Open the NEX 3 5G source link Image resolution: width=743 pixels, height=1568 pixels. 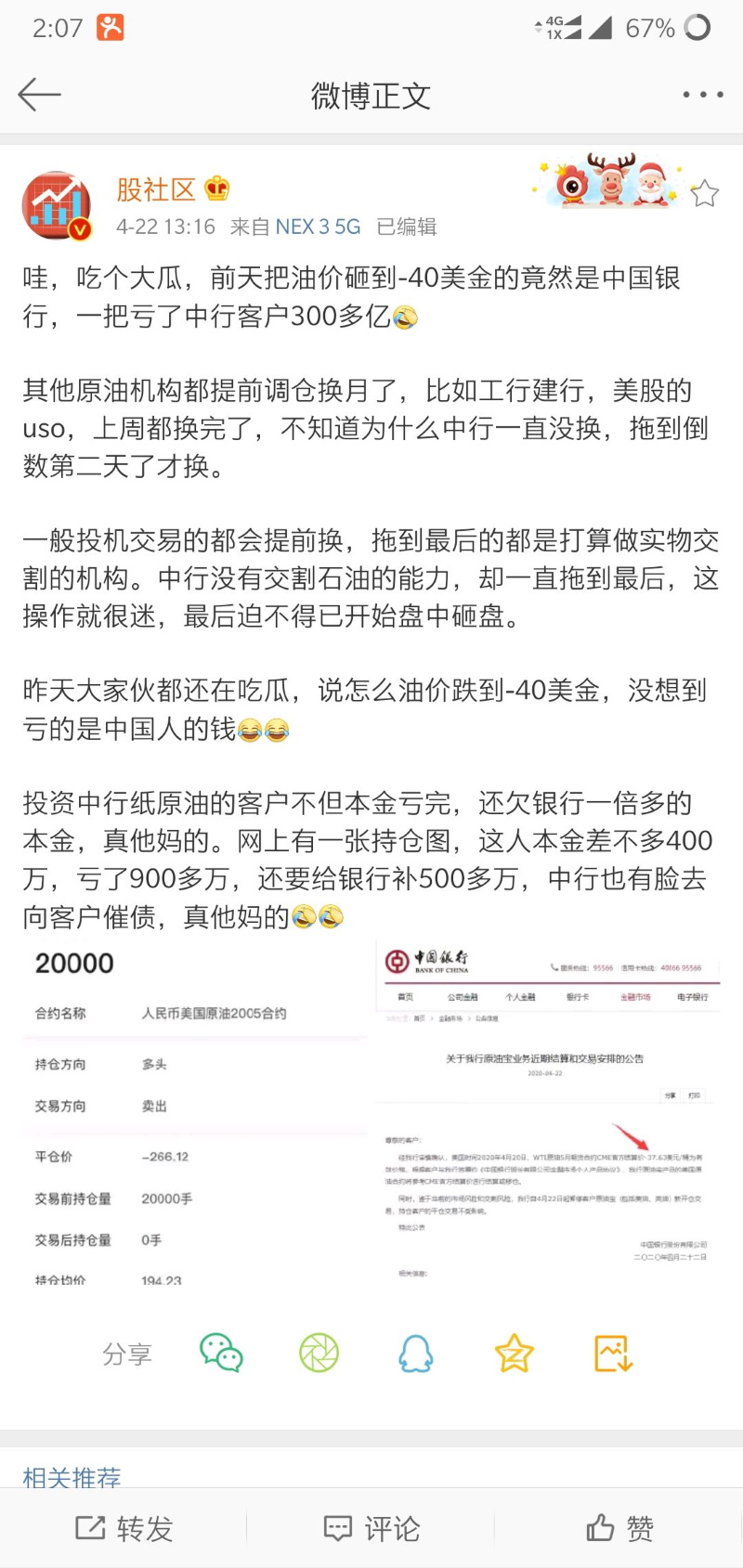pos(318,227)
